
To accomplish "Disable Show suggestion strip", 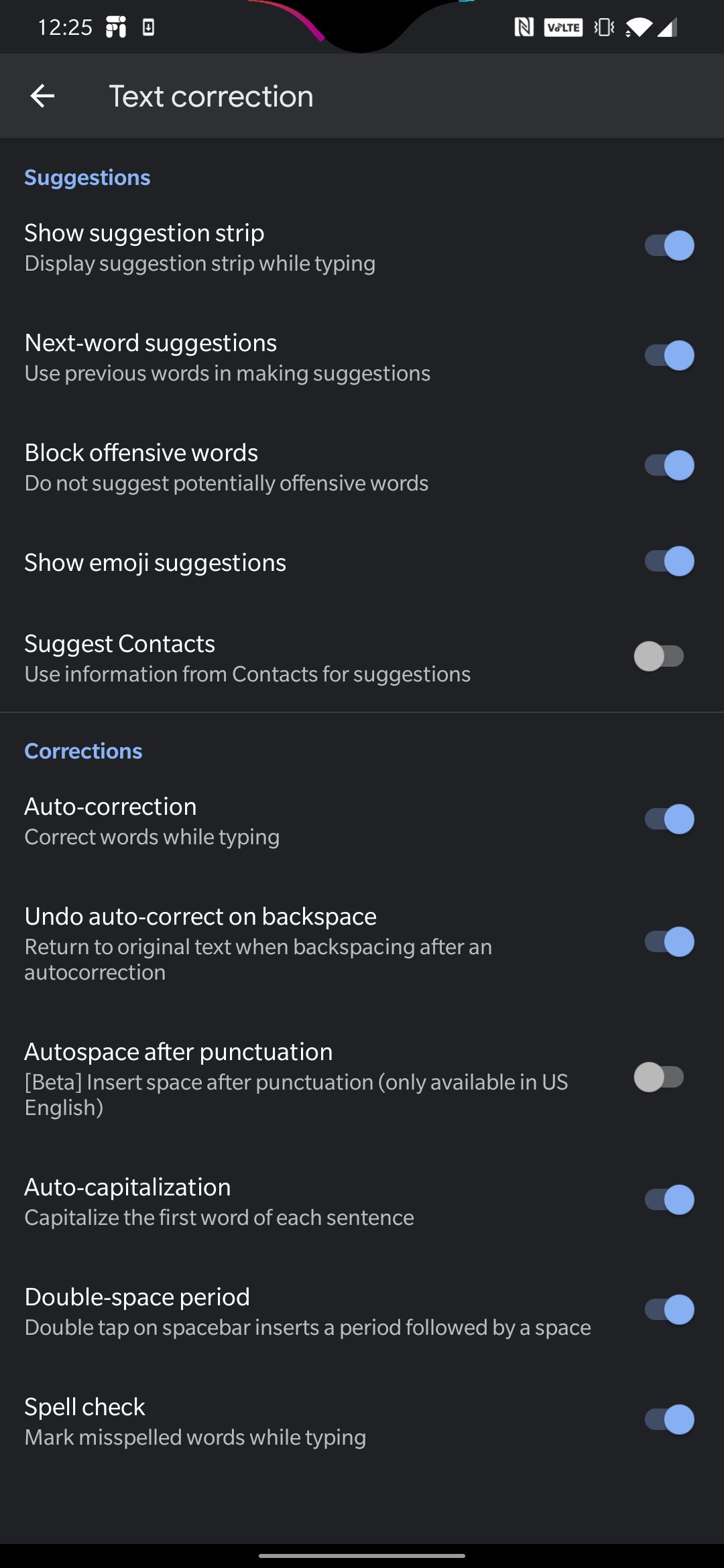I will (666, 245).
